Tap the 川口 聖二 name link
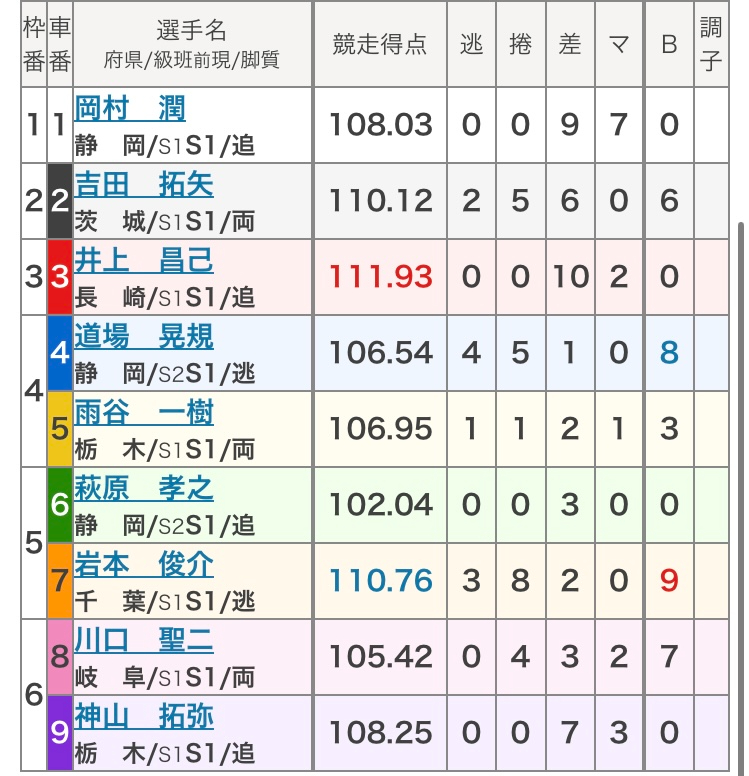The height and width of the screenshot is (776, 749). tap(143, 641)
